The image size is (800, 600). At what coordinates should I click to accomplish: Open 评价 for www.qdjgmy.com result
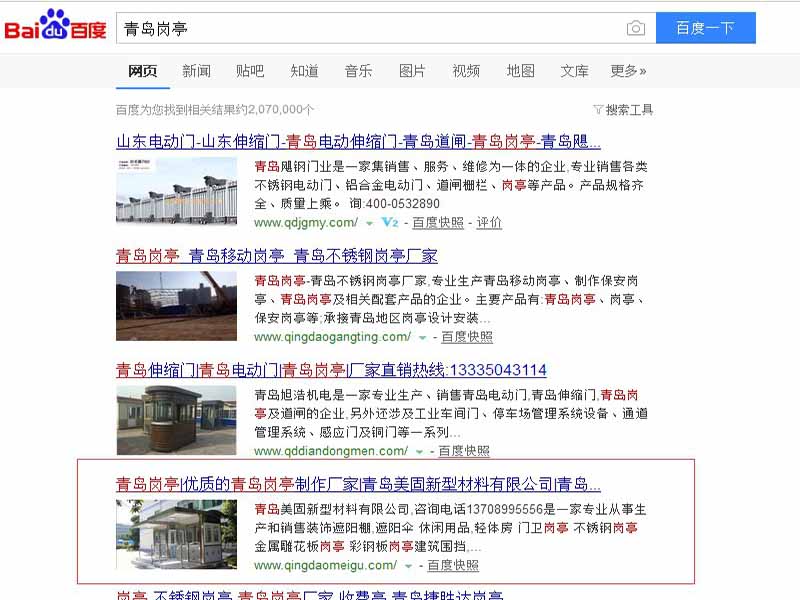[x=489, y=223]
